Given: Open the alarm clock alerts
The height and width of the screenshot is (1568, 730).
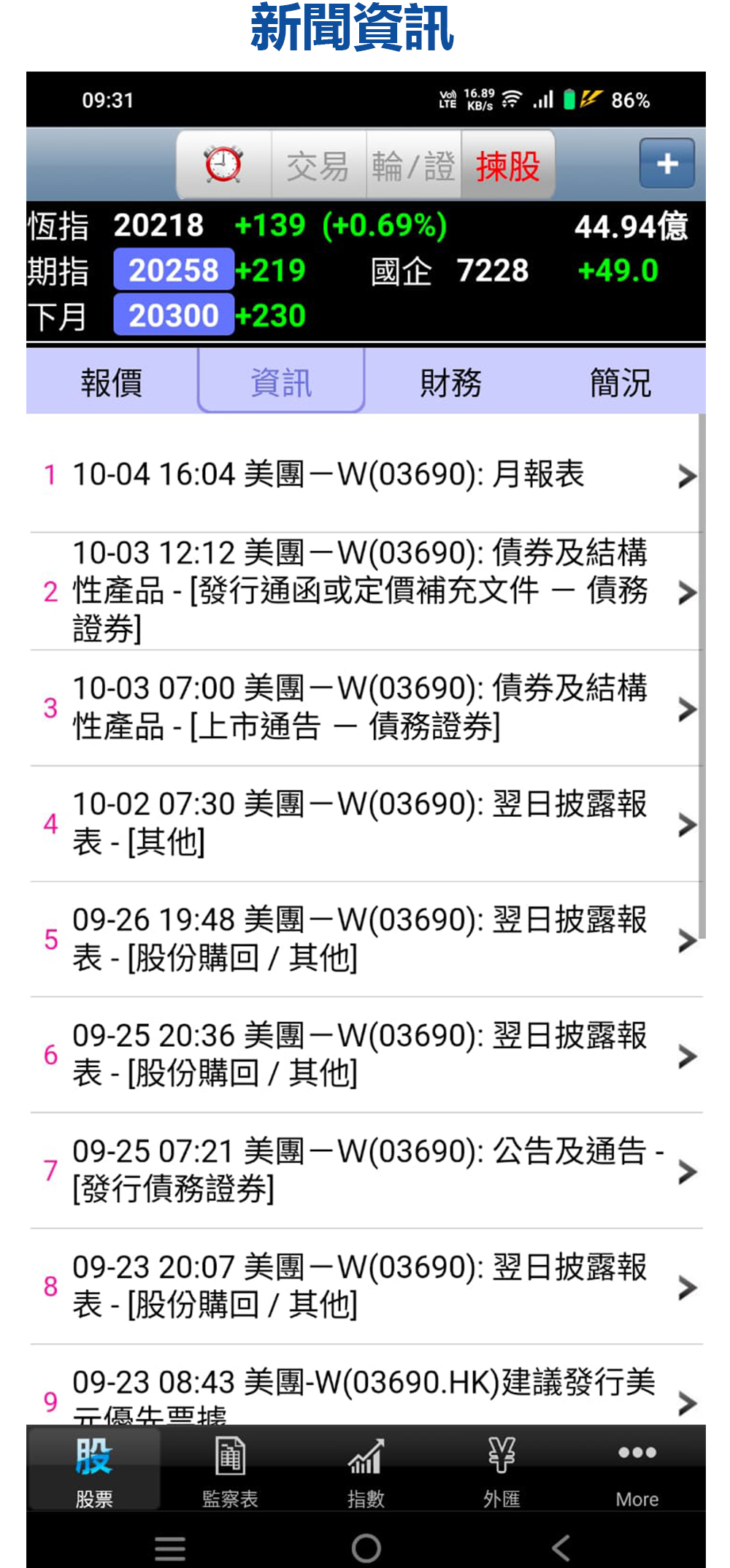Looking at the screenshot, I should [x=224, y=165].
